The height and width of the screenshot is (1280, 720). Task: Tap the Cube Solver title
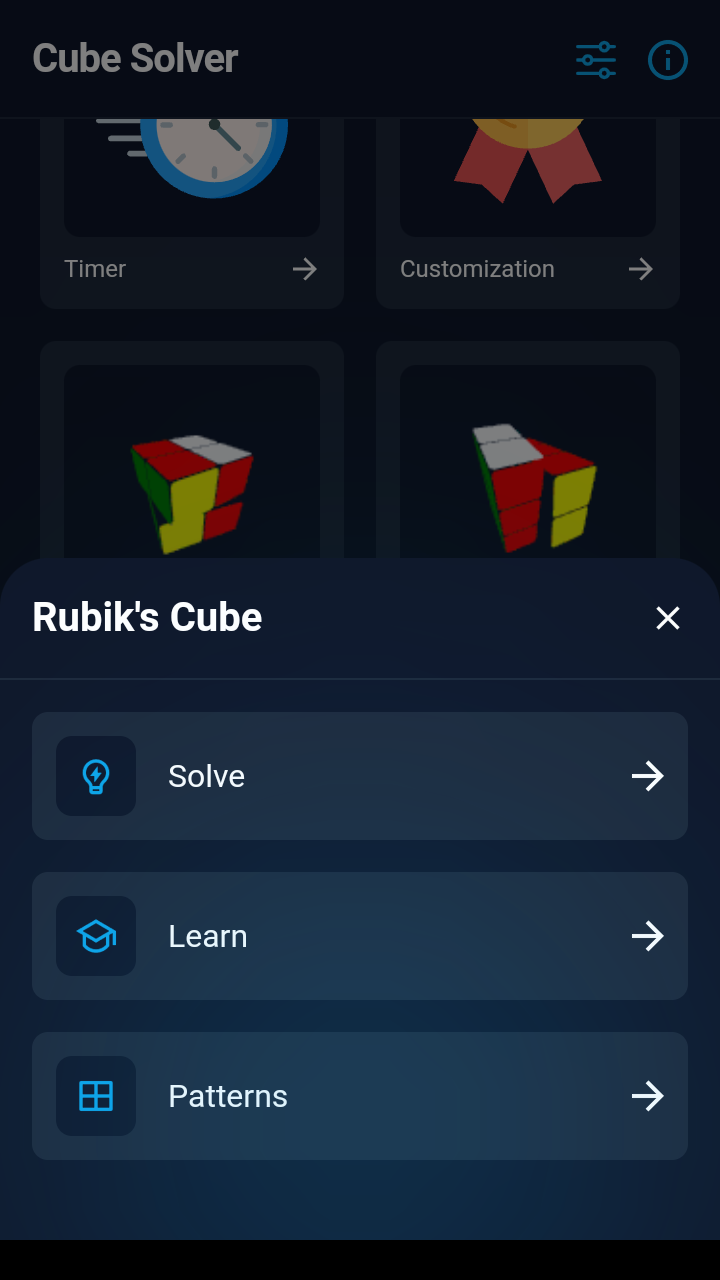(x=135, y=58)
